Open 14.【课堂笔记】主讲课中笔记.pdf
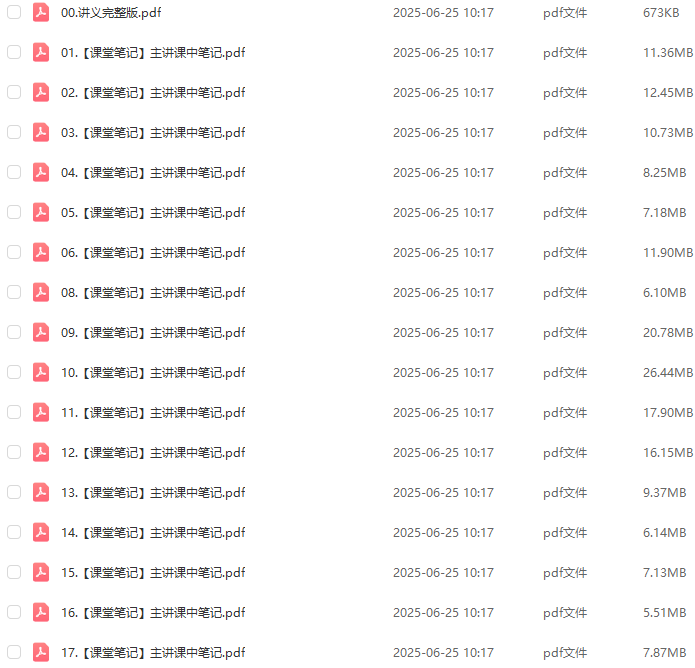The height and width of the screenshot is (668, 695). tap(152, 533)
